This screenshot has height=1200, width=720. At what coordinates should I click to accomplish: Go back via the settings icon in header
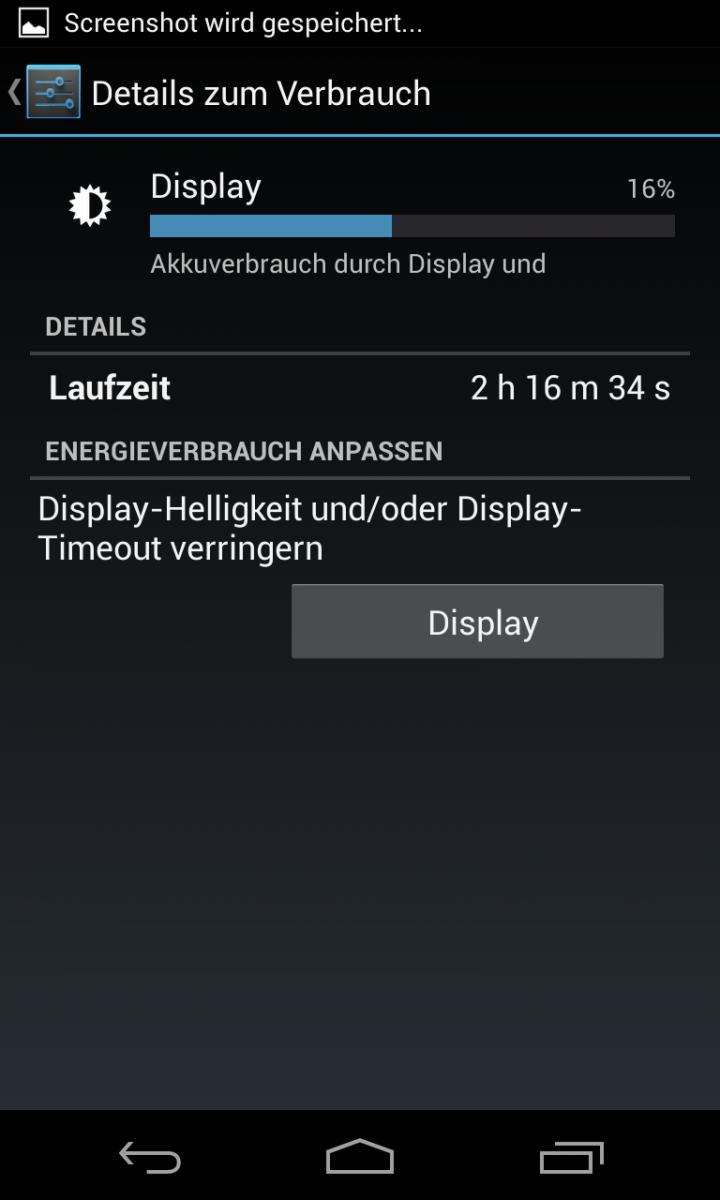point(53,92)
